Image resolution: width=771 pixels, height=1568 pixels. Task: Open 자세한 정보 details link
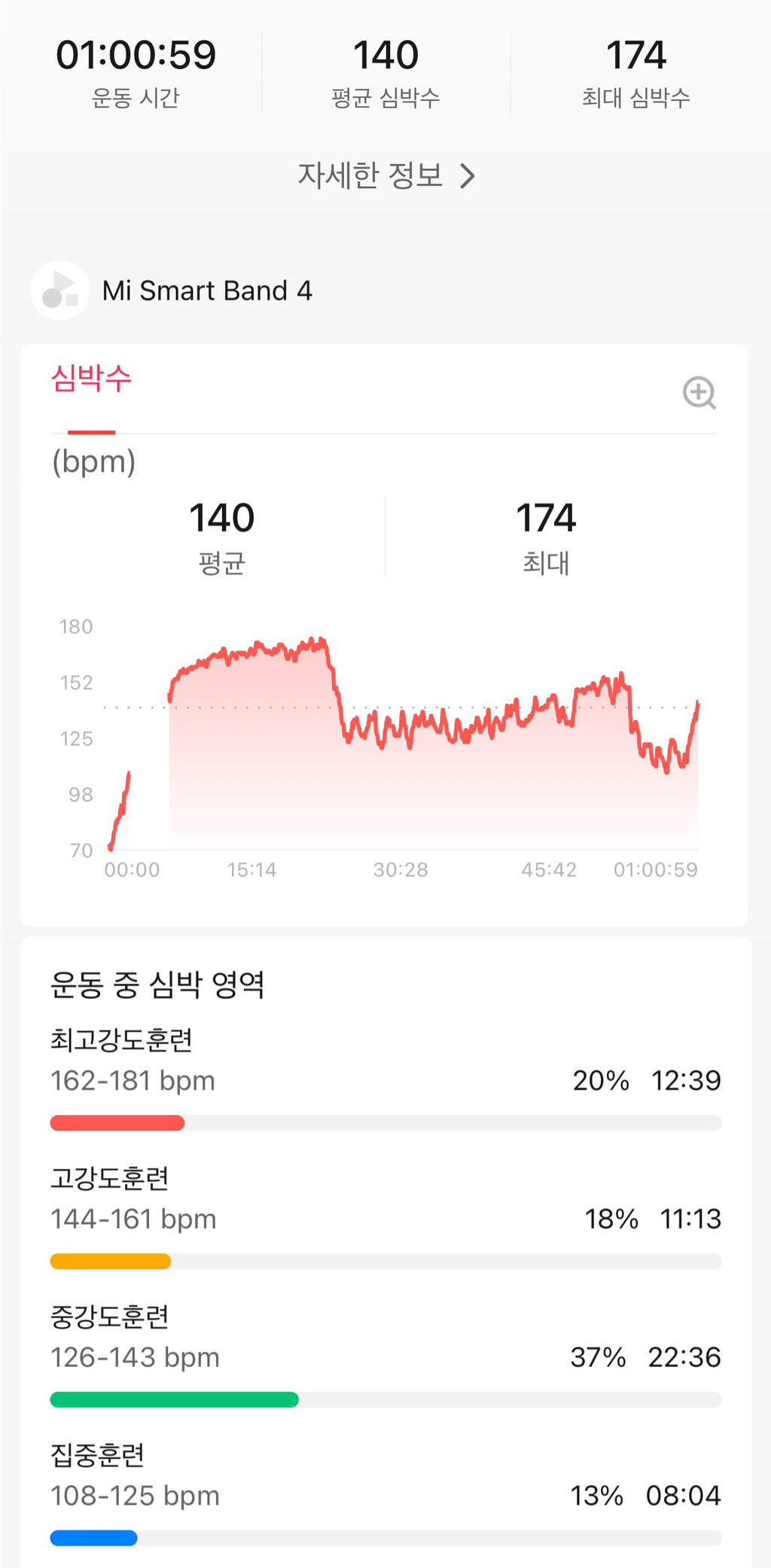click(x=385, y=175)
